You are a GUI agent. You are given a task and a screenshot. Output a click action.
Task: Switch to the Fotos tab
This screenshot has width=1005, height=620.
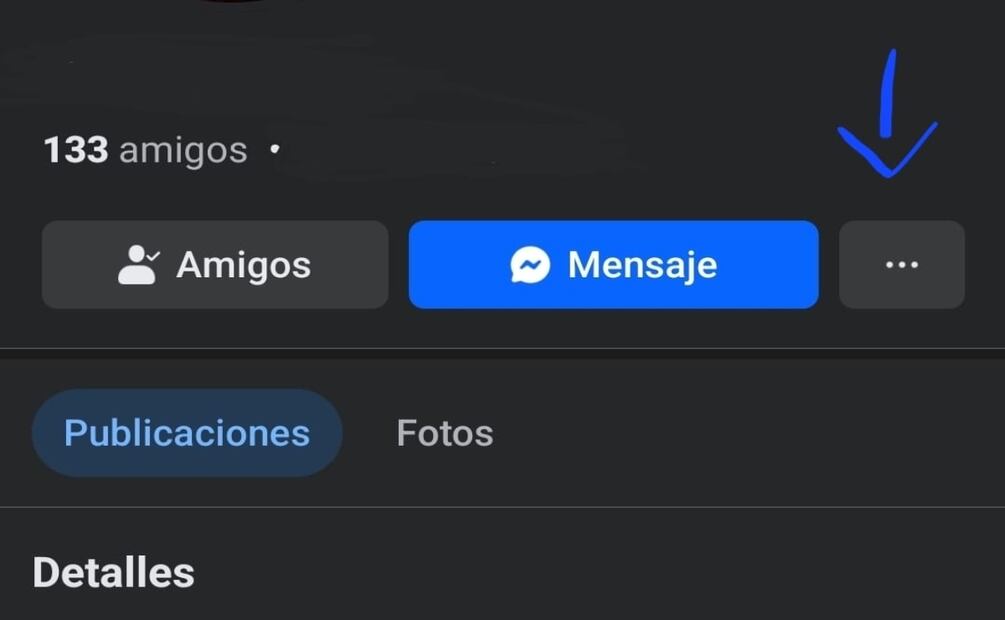[x=444, y=433]
